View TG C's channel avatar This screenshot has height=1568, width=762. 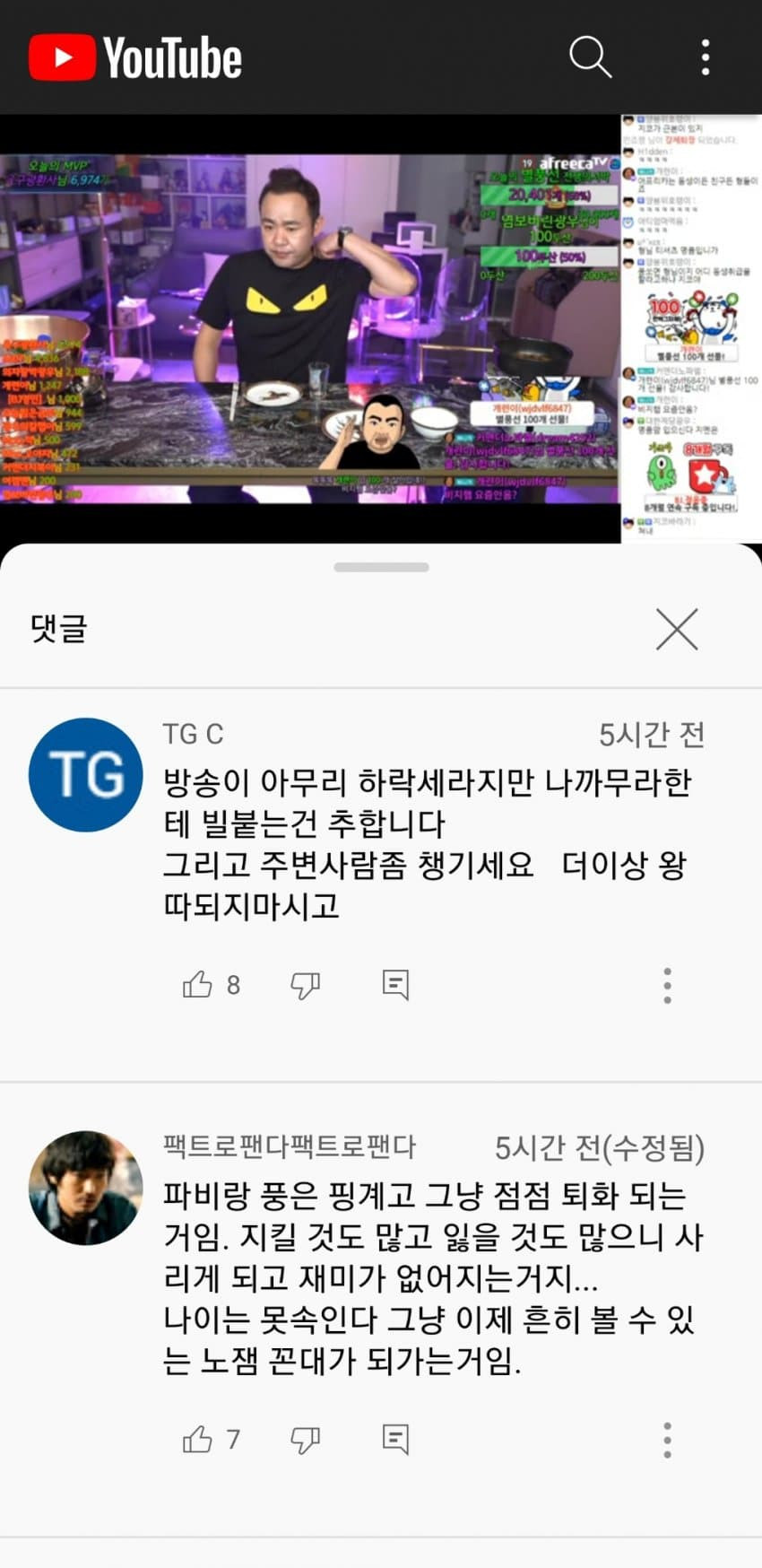pyautogui.click(x=86, y=775)
